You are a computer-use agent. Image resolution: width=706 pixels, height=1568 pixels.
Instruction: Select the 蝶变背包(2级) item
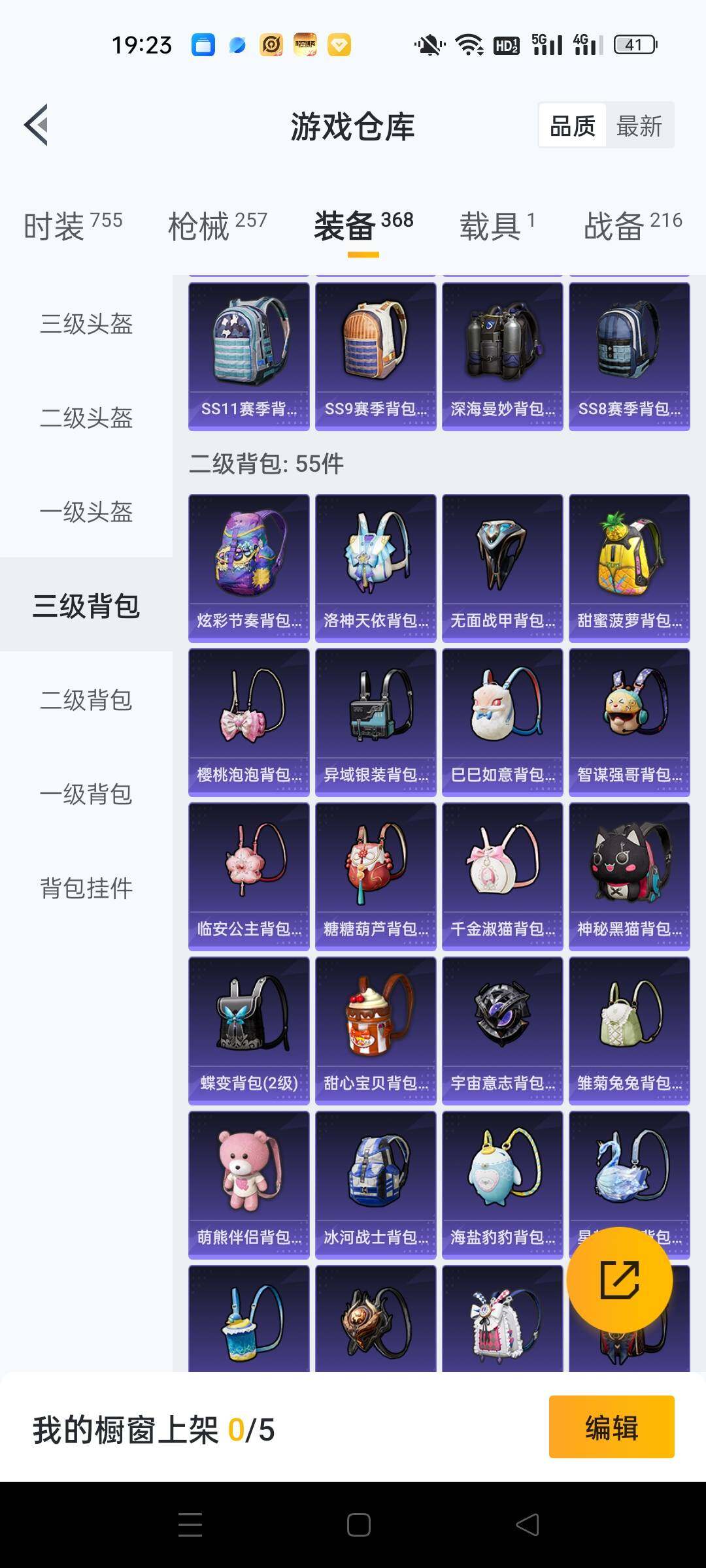248,1031
